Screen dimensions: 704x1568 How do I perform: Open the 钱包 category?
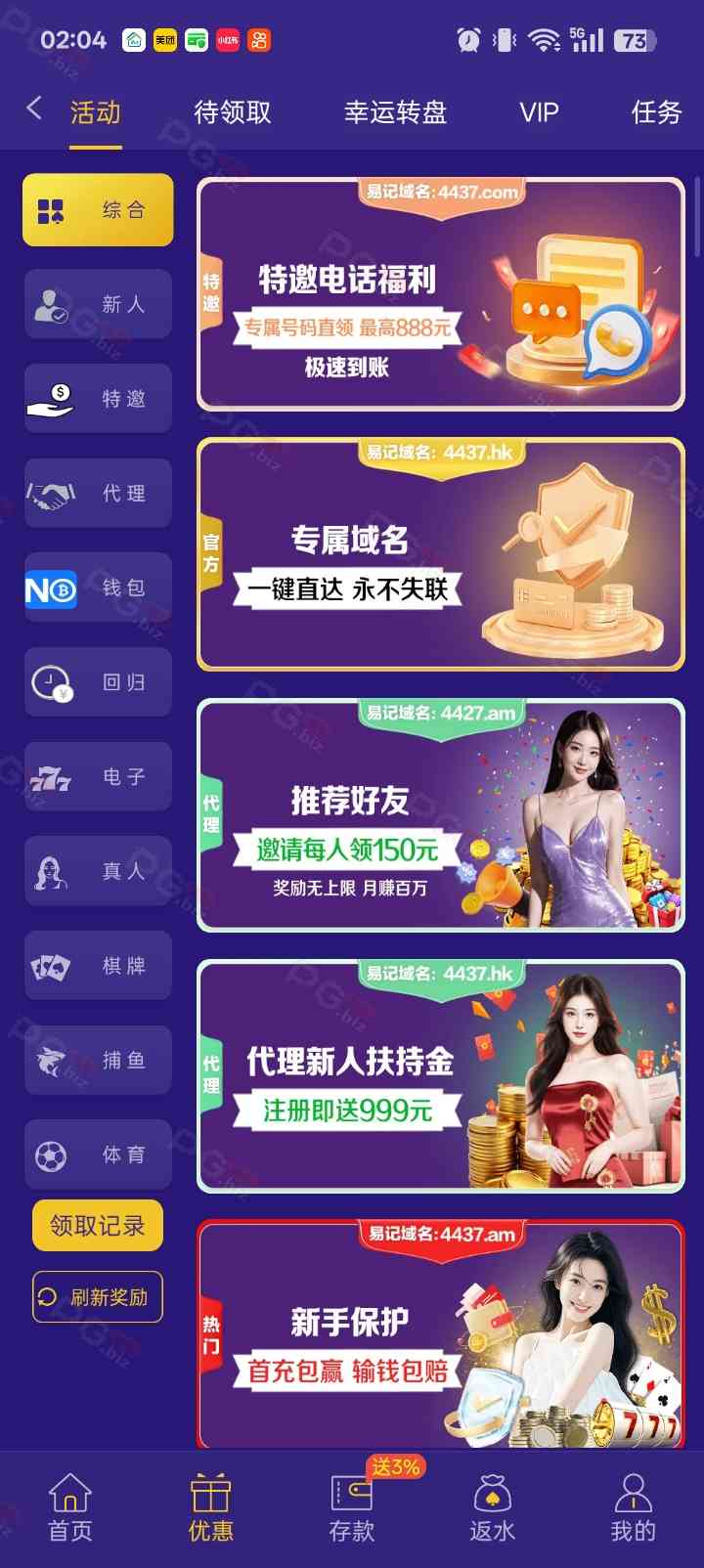pos(98,588)
